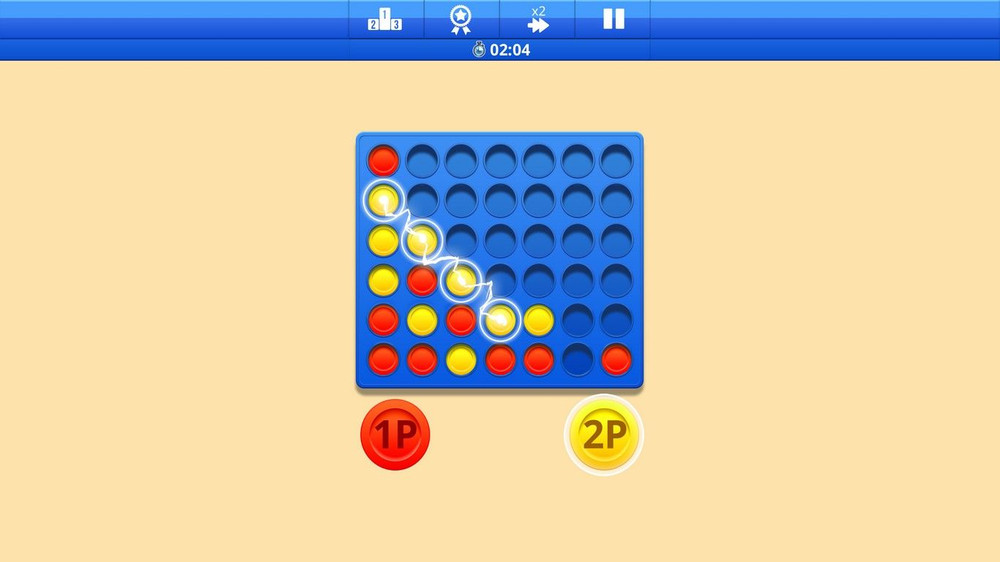
Task: Open the leaderboard podium icon
Action: click(385, 19)
